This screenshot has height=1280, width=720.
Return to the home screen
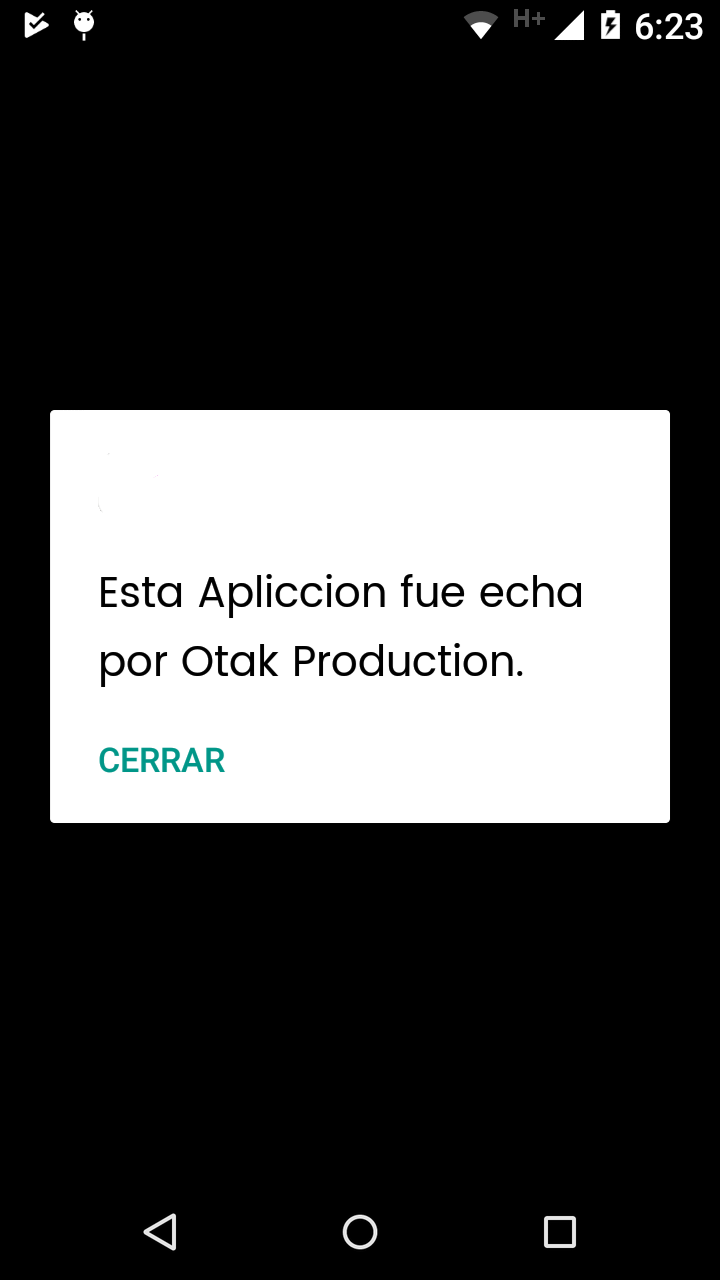(x=360, y=1231)
